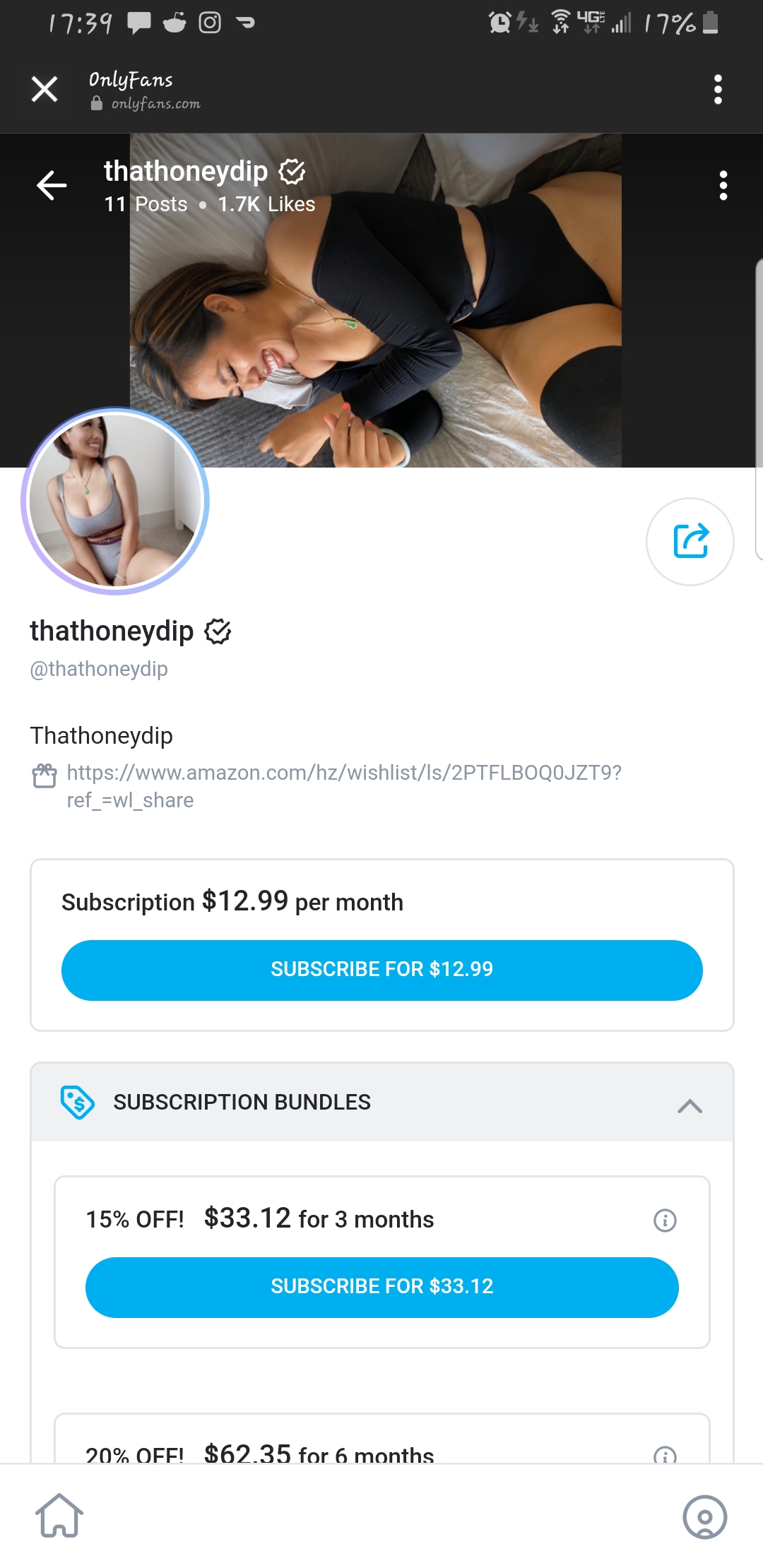Close the in-app browser tab
The width and height of the screenshot is (763, 1568).
coord(45,90)
